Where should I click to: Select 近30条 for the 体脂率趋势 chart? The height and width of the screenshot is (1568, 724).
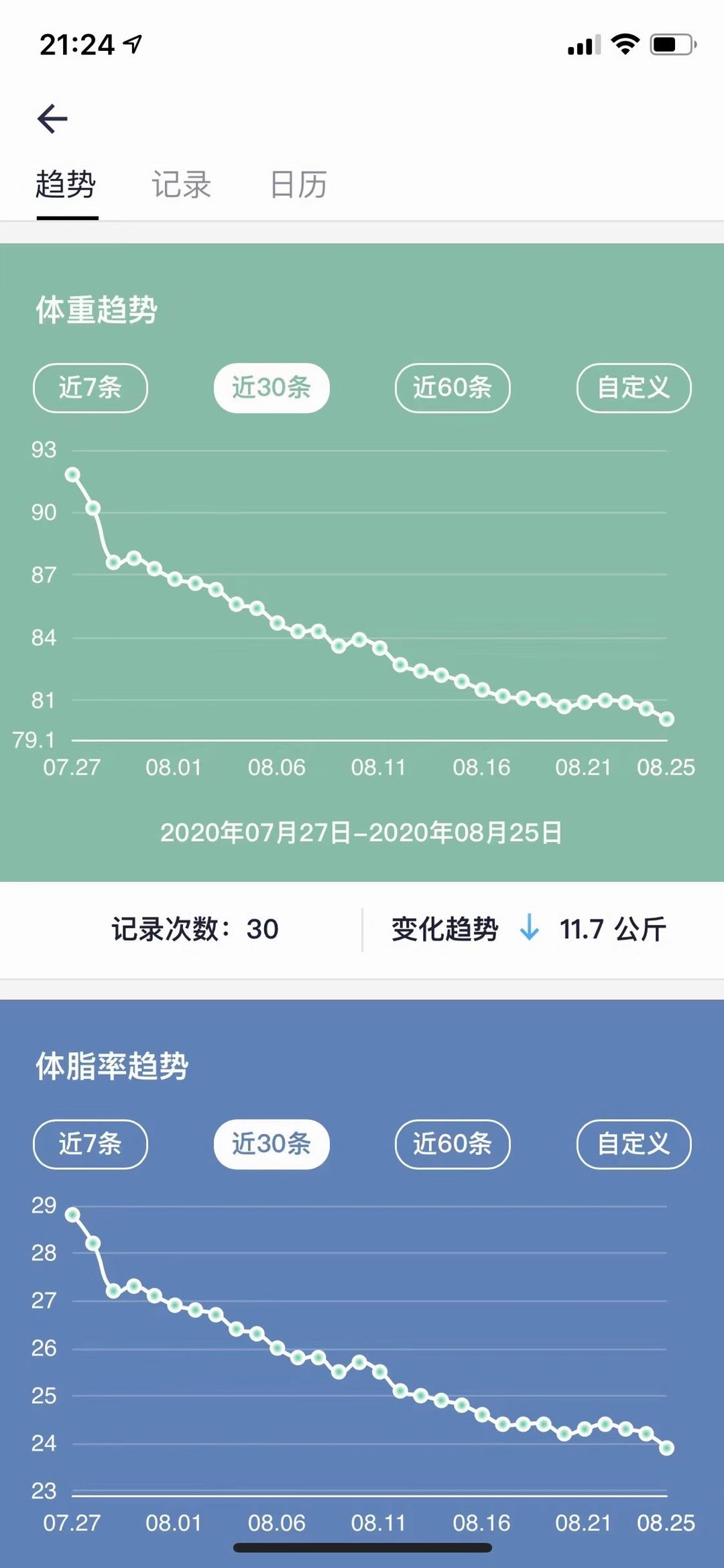pos(271,1144)
